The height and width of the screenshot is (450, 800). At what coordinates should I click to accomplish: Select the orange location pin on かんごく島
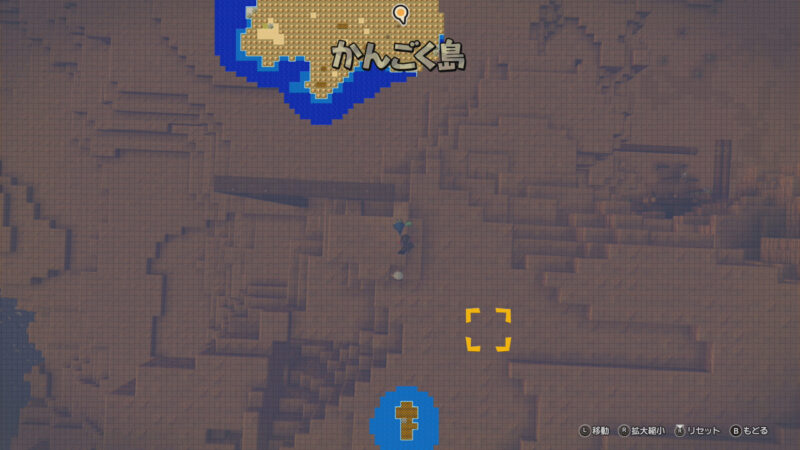click(401, 14)
